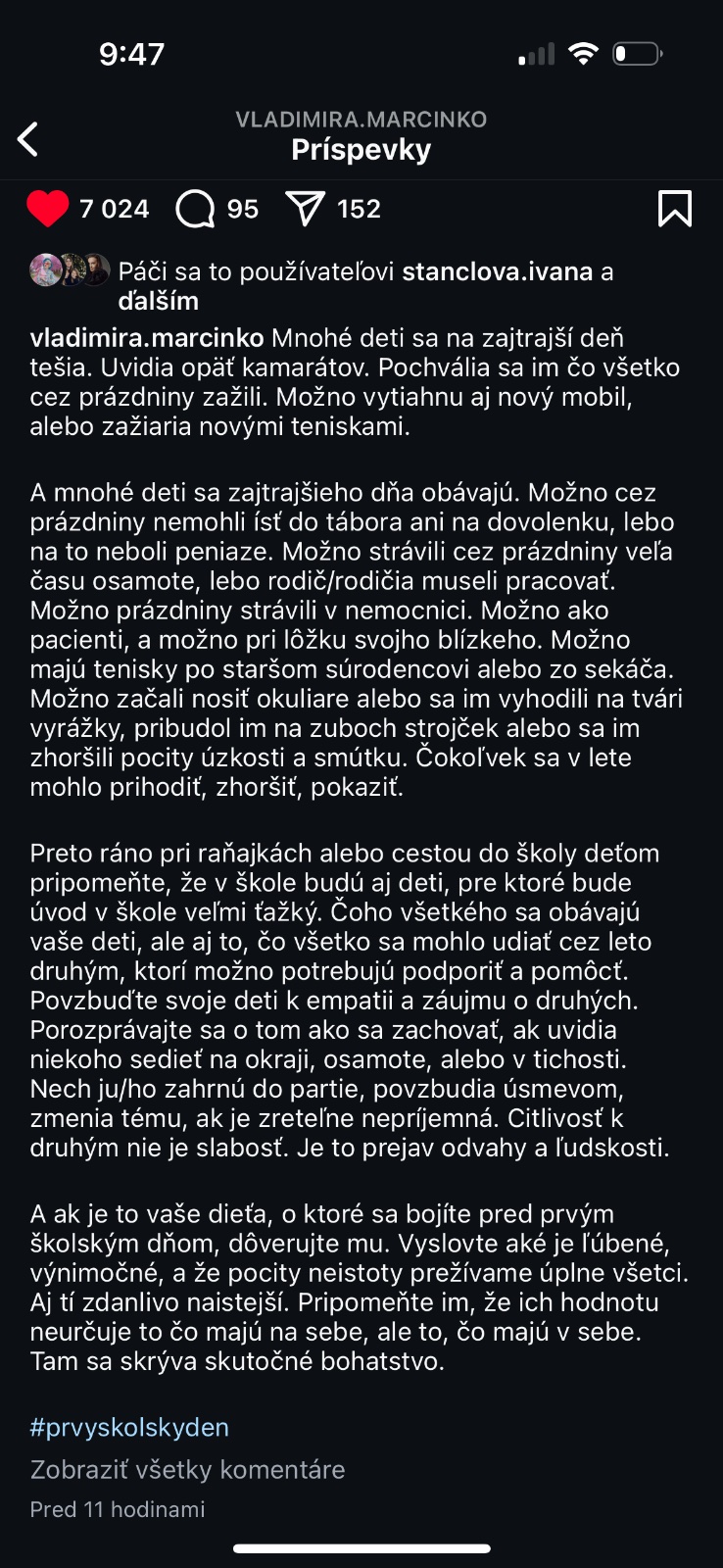
Task: Share the post via paper plane icon
Action: pos(305,209)
